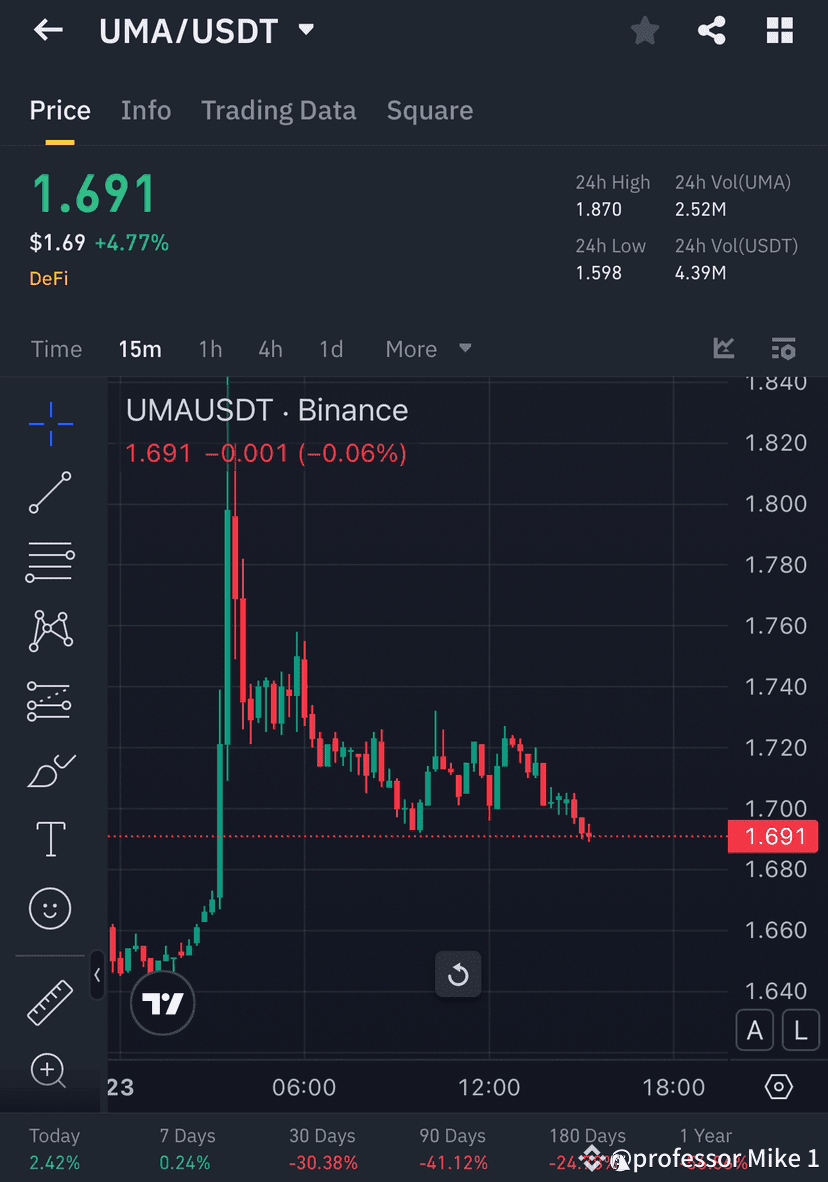This screenshot has height=1182, width=828.
Task: Star UMA/USDT as a favorite
Action: point(644,30)
